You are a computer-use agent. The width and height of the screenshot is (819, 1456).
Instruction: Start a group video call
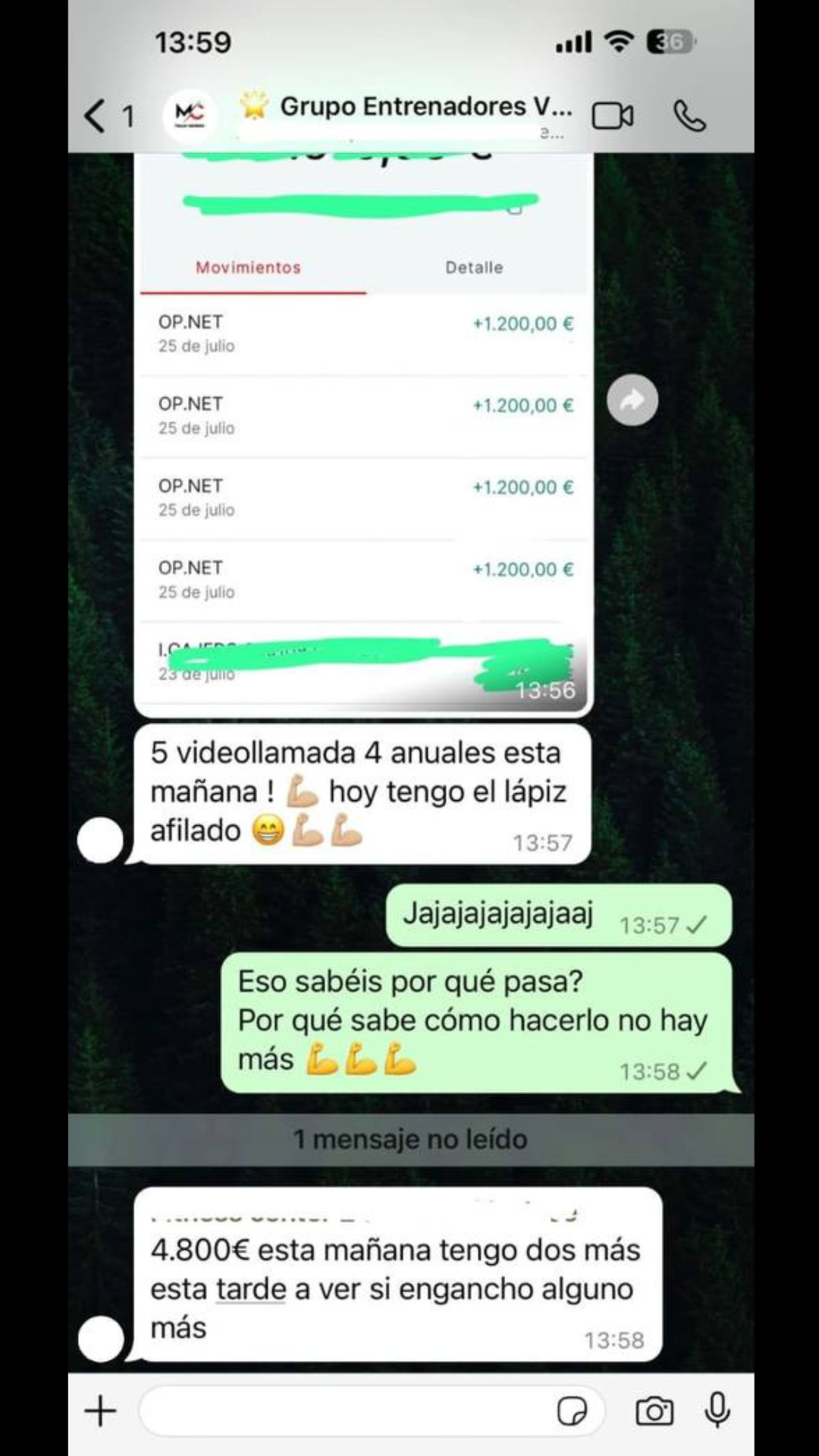612,116
